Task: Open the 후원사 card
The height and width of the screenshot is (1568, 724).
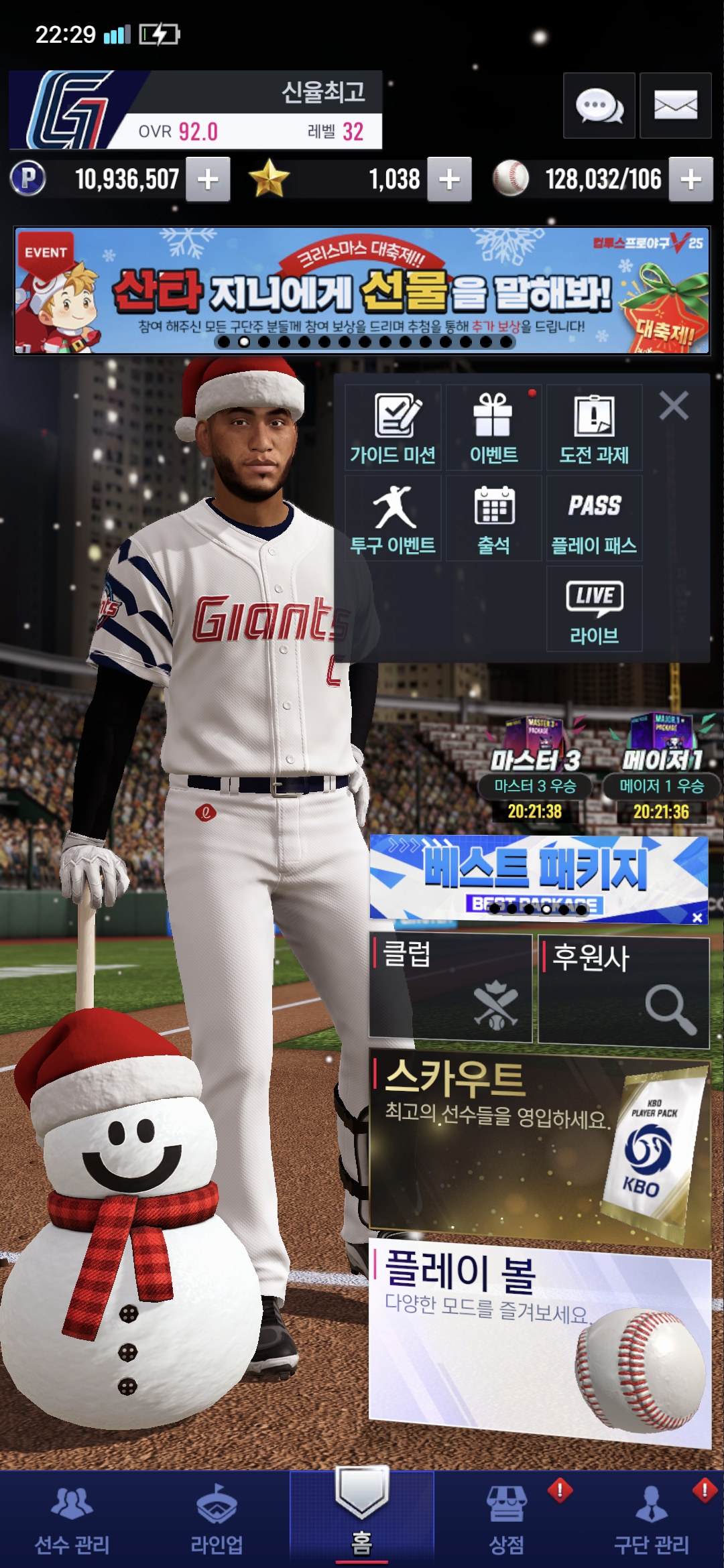Action: click(x=623, y=992)
